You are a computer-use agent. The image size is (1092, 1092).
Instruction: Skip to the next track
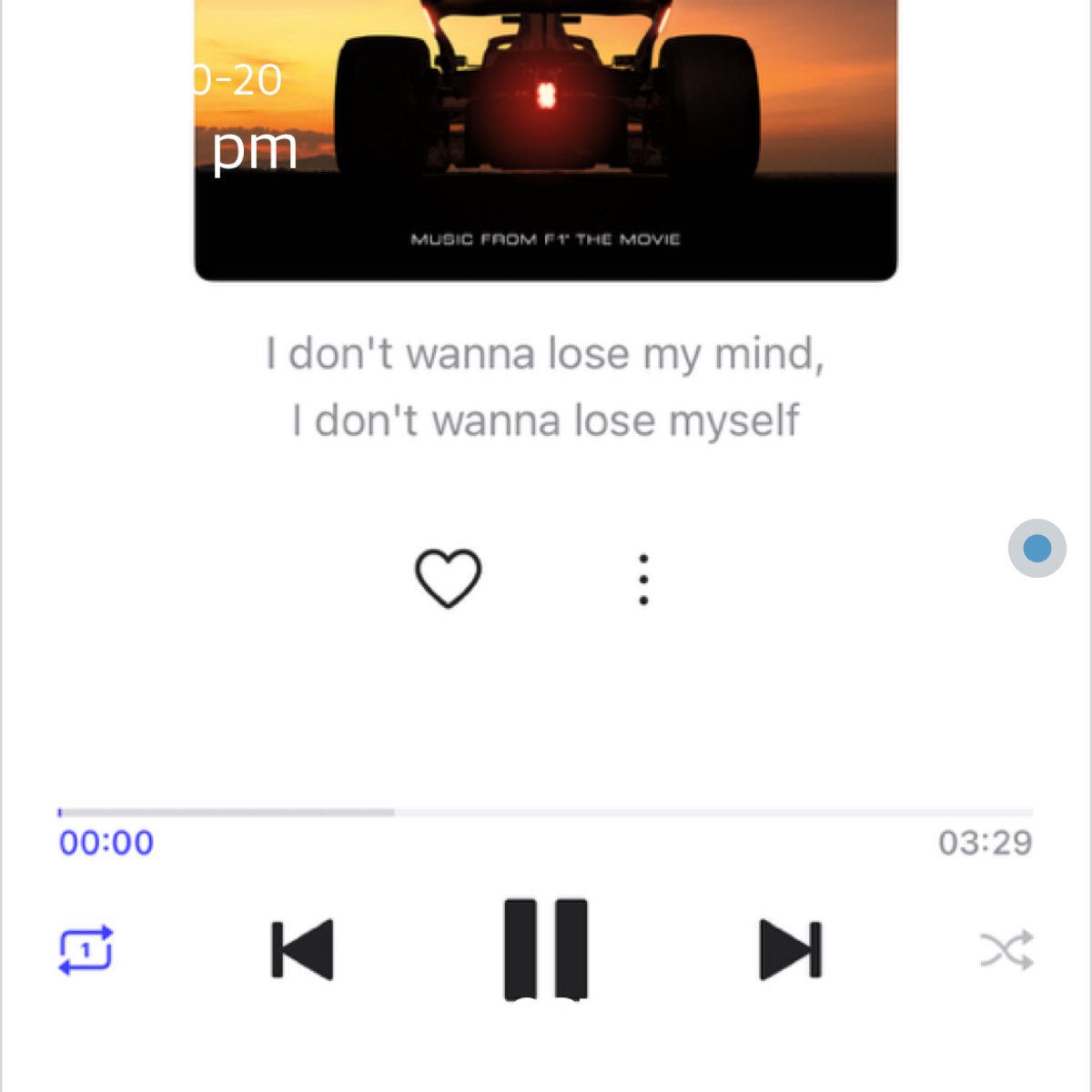click(x=790, y=950)
